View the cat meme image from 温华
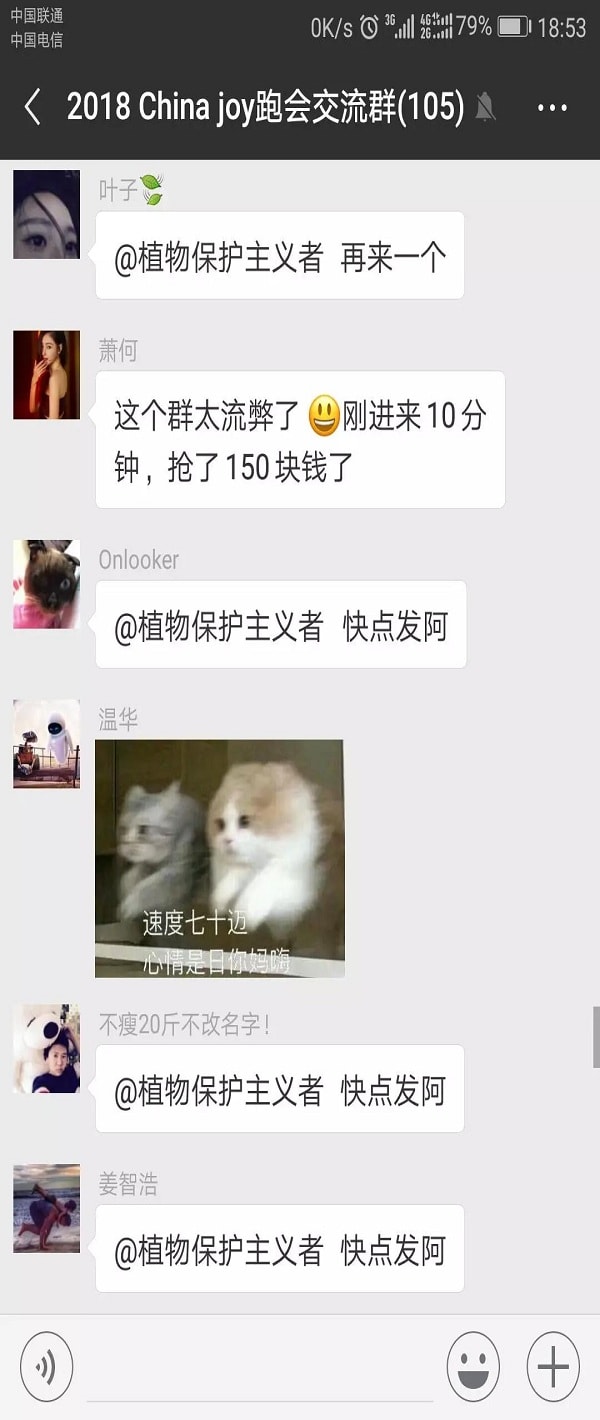 click(x=220, y=858)
